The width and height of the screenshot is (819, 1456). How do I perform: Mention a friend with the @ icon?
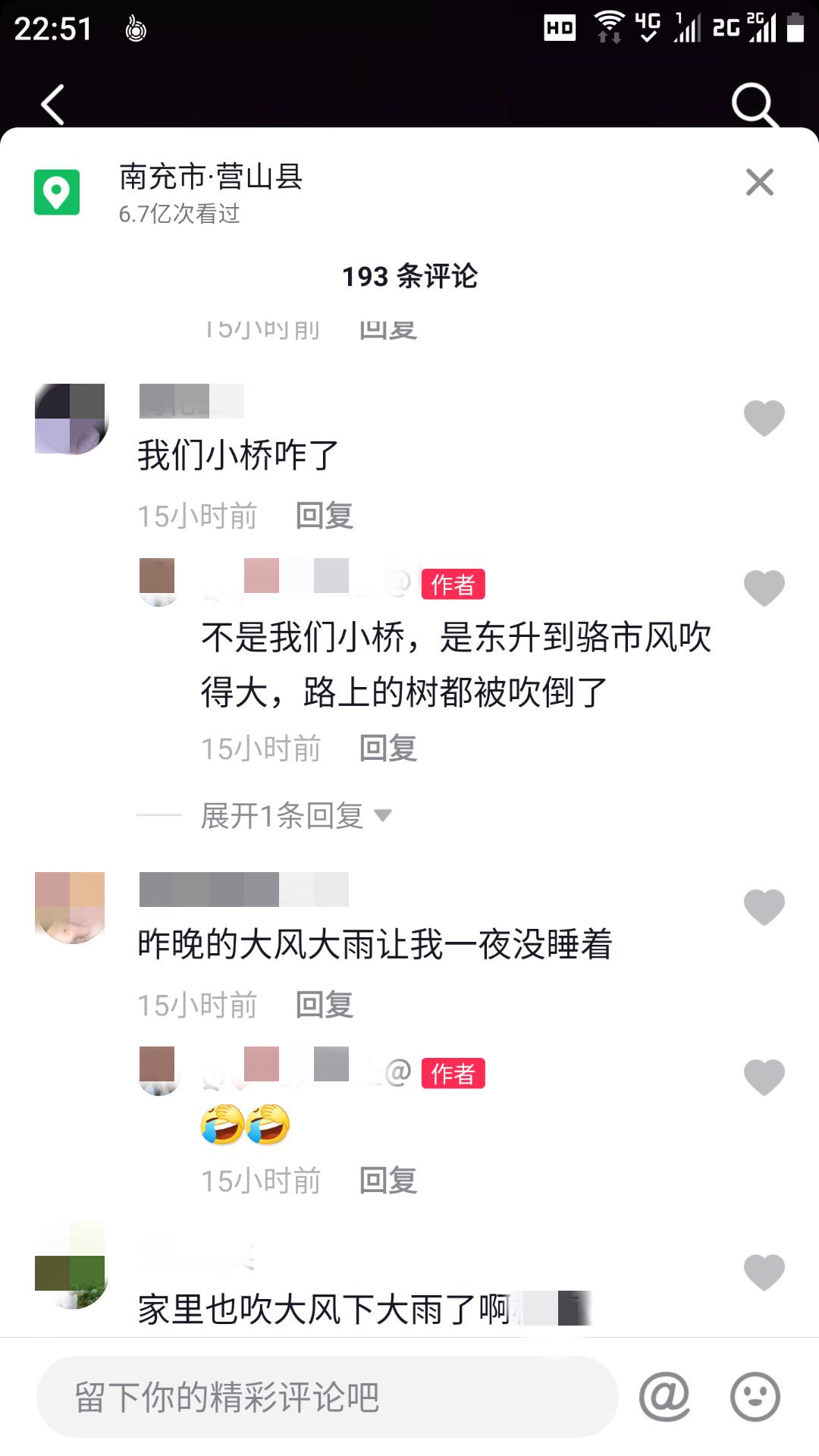point(664,1397)
